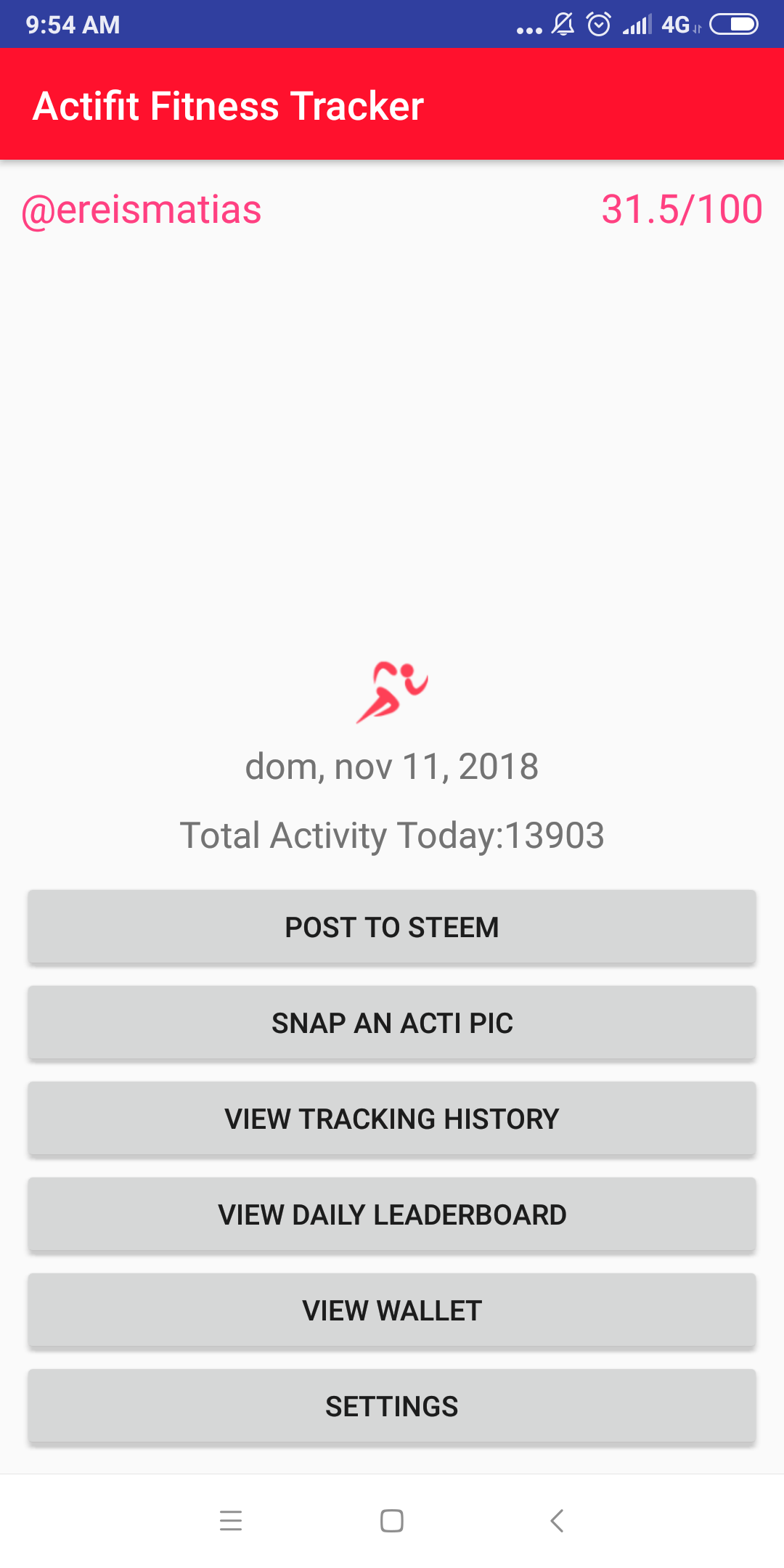
Task: Tap the system home button
Action: (x=392, y=1520)
